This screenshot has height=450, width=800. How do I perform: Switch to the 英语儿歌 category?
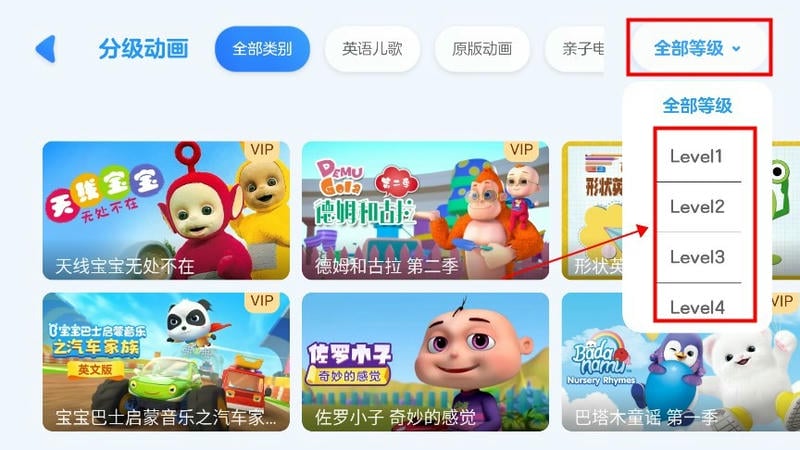372,48
